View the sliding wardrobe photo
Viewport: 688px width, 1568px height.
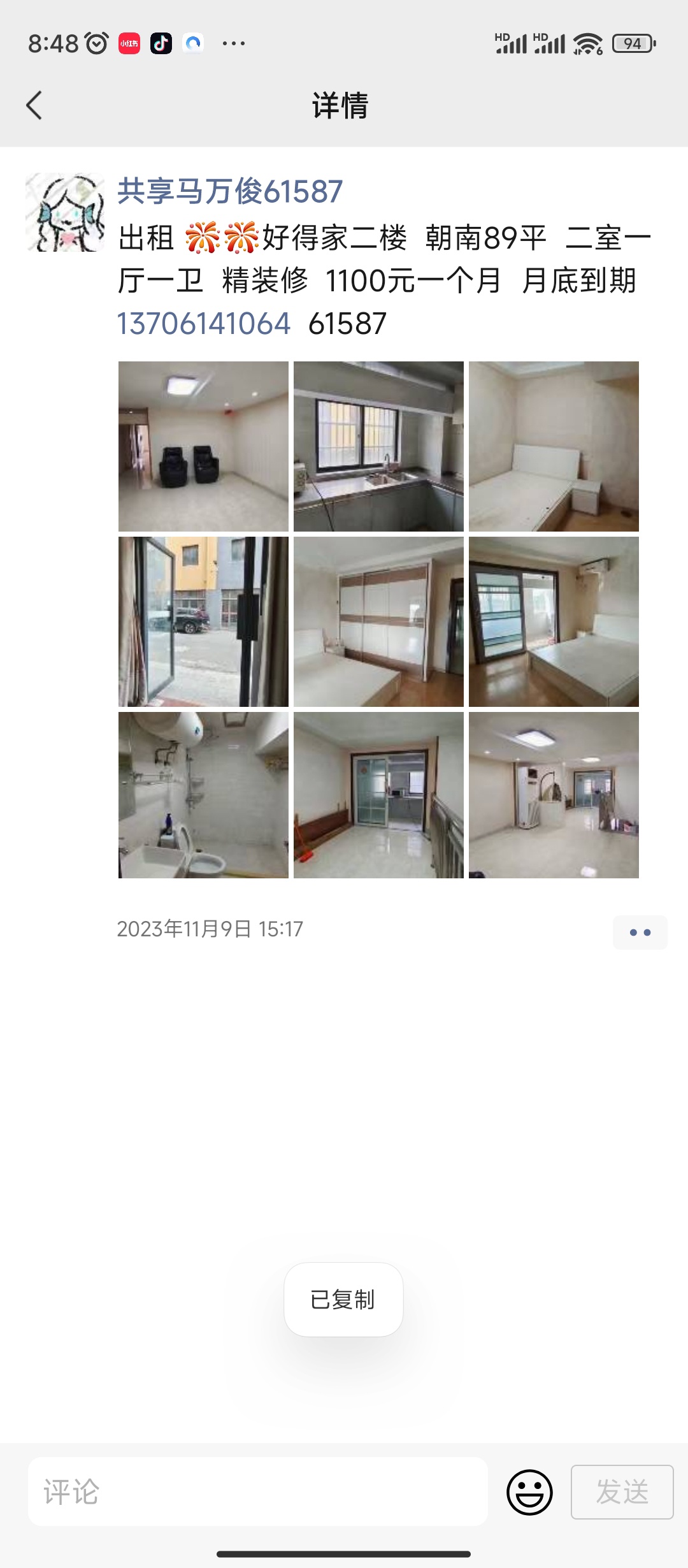coord(378,621)
